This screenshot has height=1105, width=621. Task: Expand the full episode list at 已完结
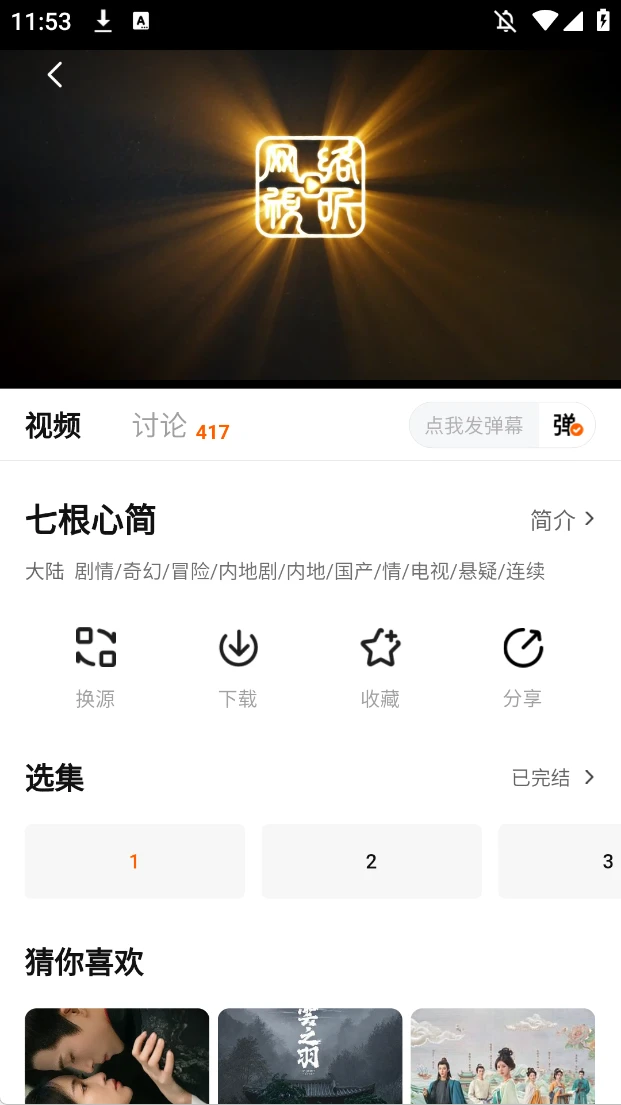point(553,778)
